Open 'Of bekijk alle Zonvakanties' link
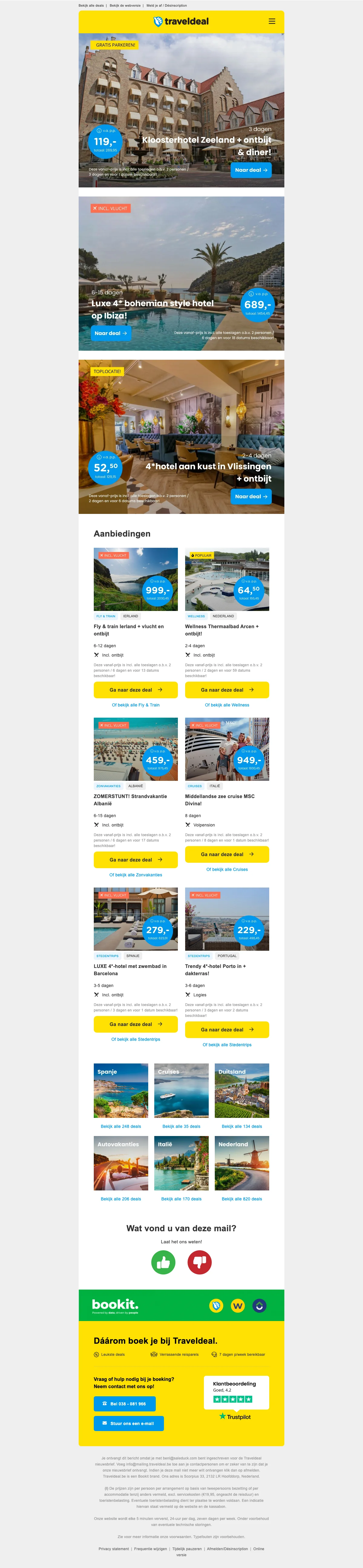The image size is (363, 1568). coord(135,875)
